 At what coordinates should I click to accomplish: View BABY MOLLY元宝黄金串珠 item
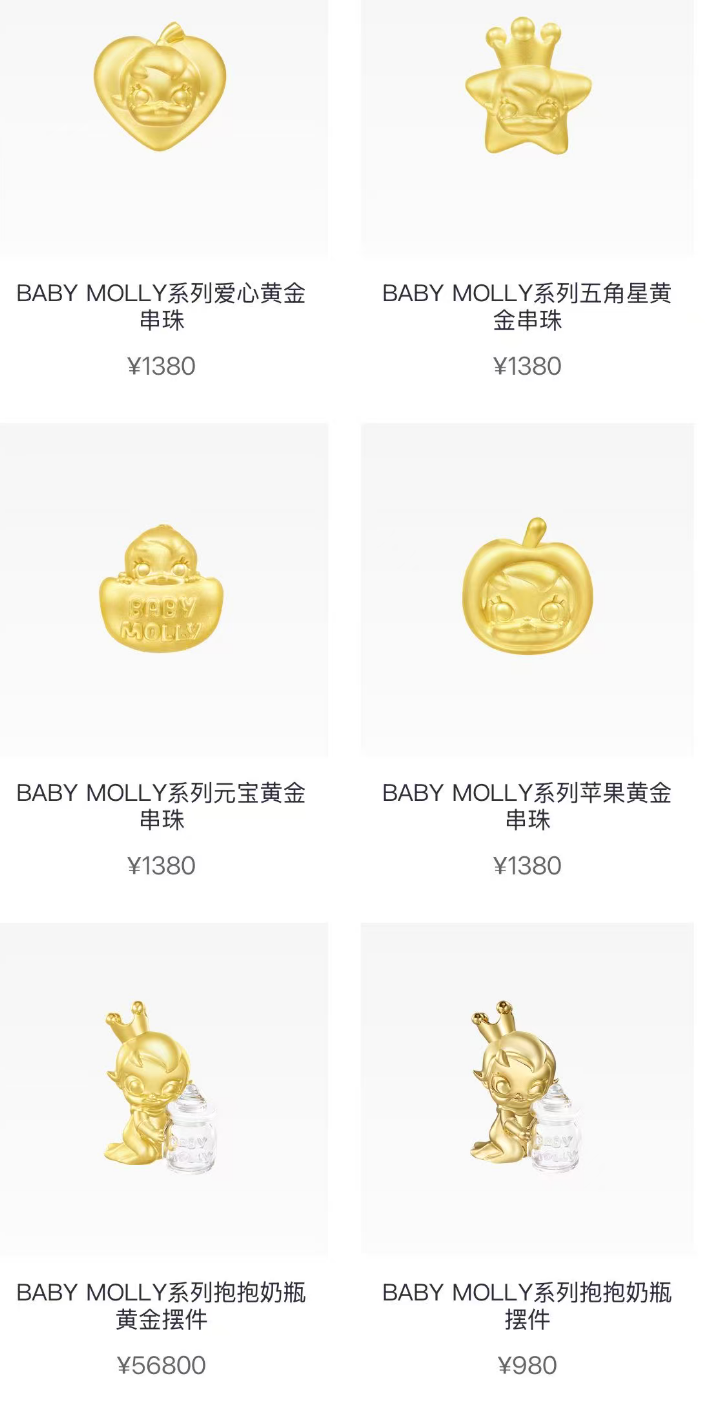(161, 590)
